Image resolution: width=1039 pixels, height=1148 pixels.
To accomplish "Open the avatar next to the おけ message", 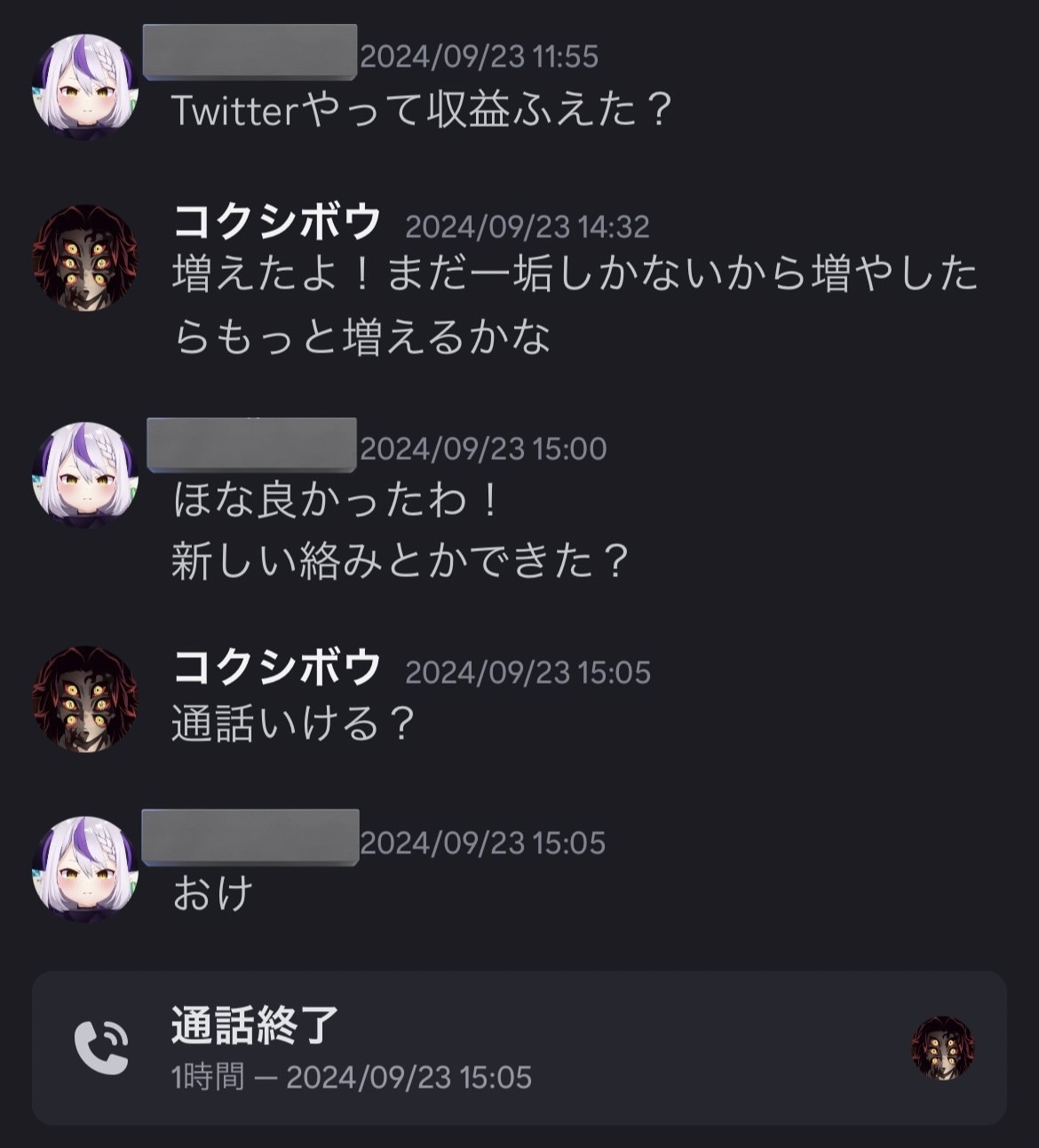I will point(85,869).
